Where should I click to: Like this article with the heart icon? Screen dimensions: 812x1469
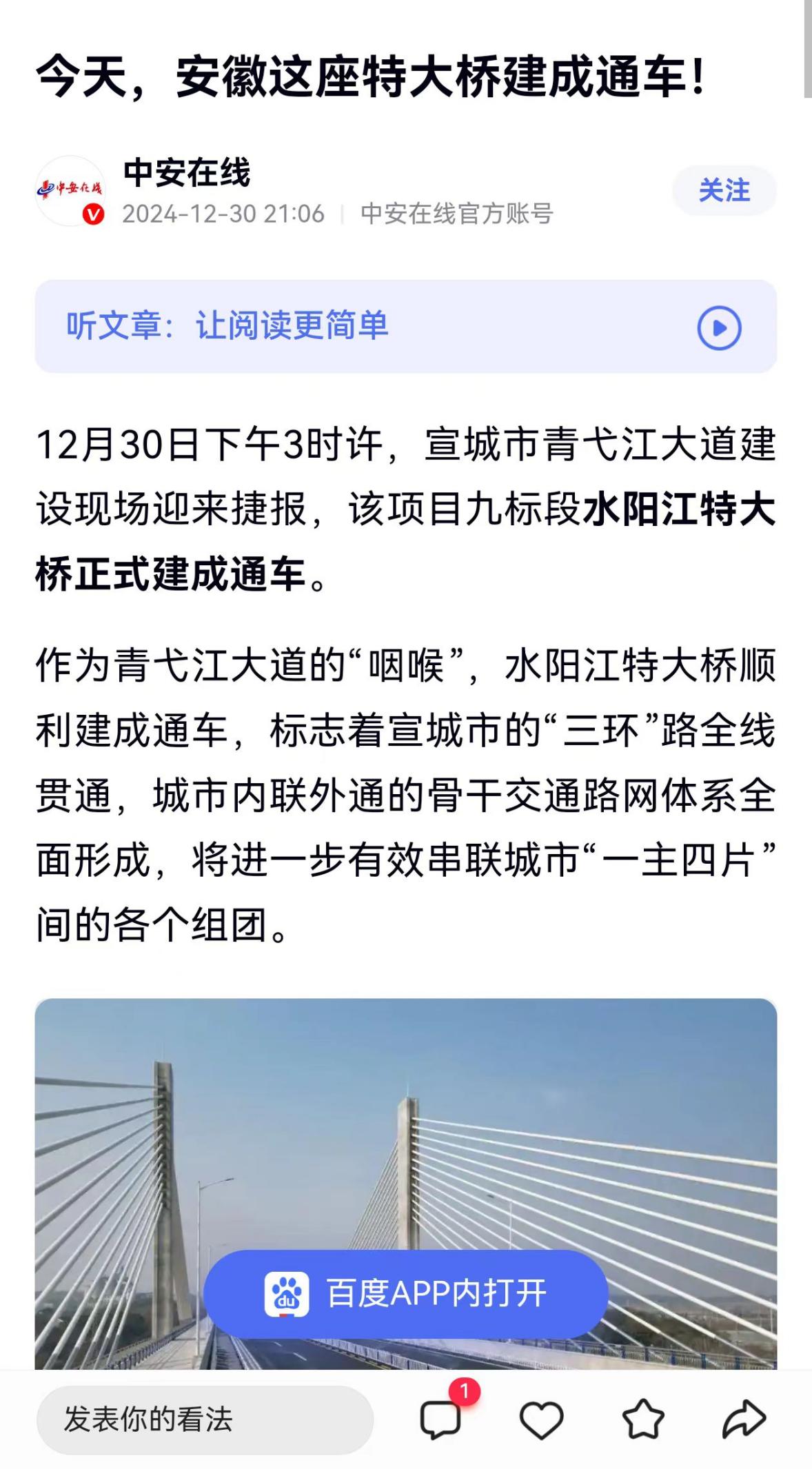pos(541,1419)
